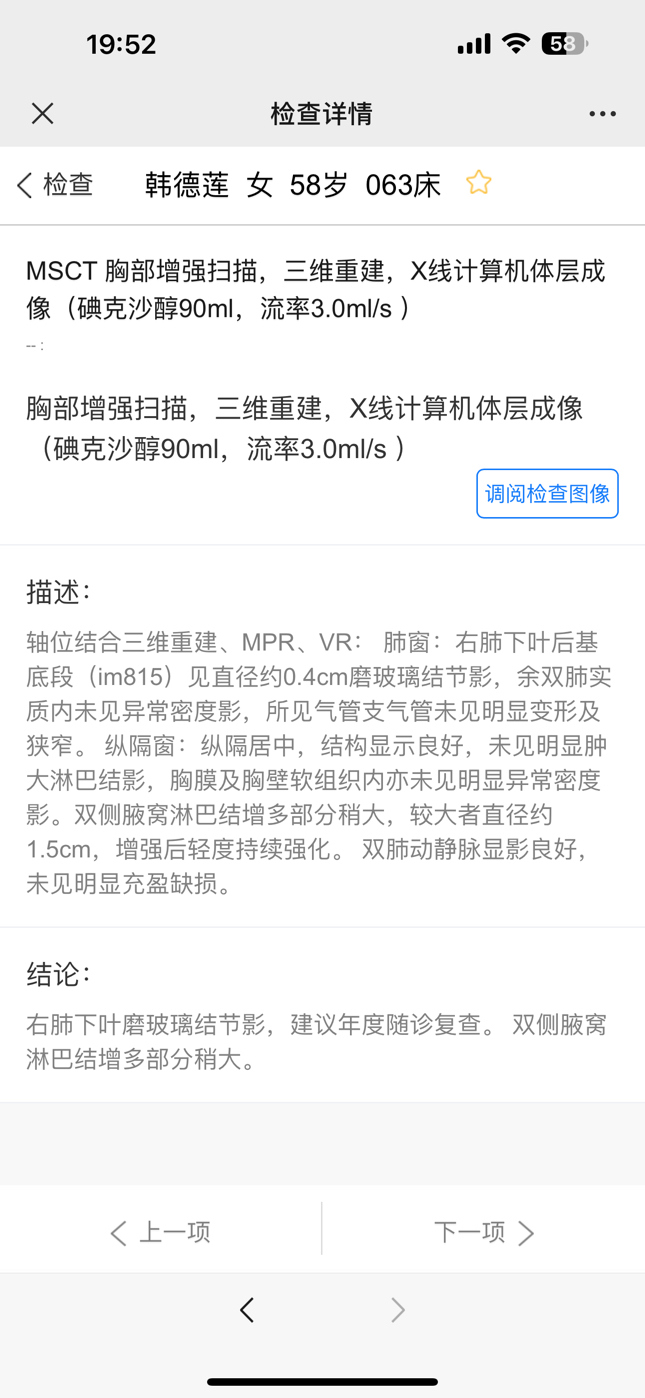The width and height of the screenshot is (645, 1398).
Task: Open the three-dot more options menu
Action: [x=602, y=113]
